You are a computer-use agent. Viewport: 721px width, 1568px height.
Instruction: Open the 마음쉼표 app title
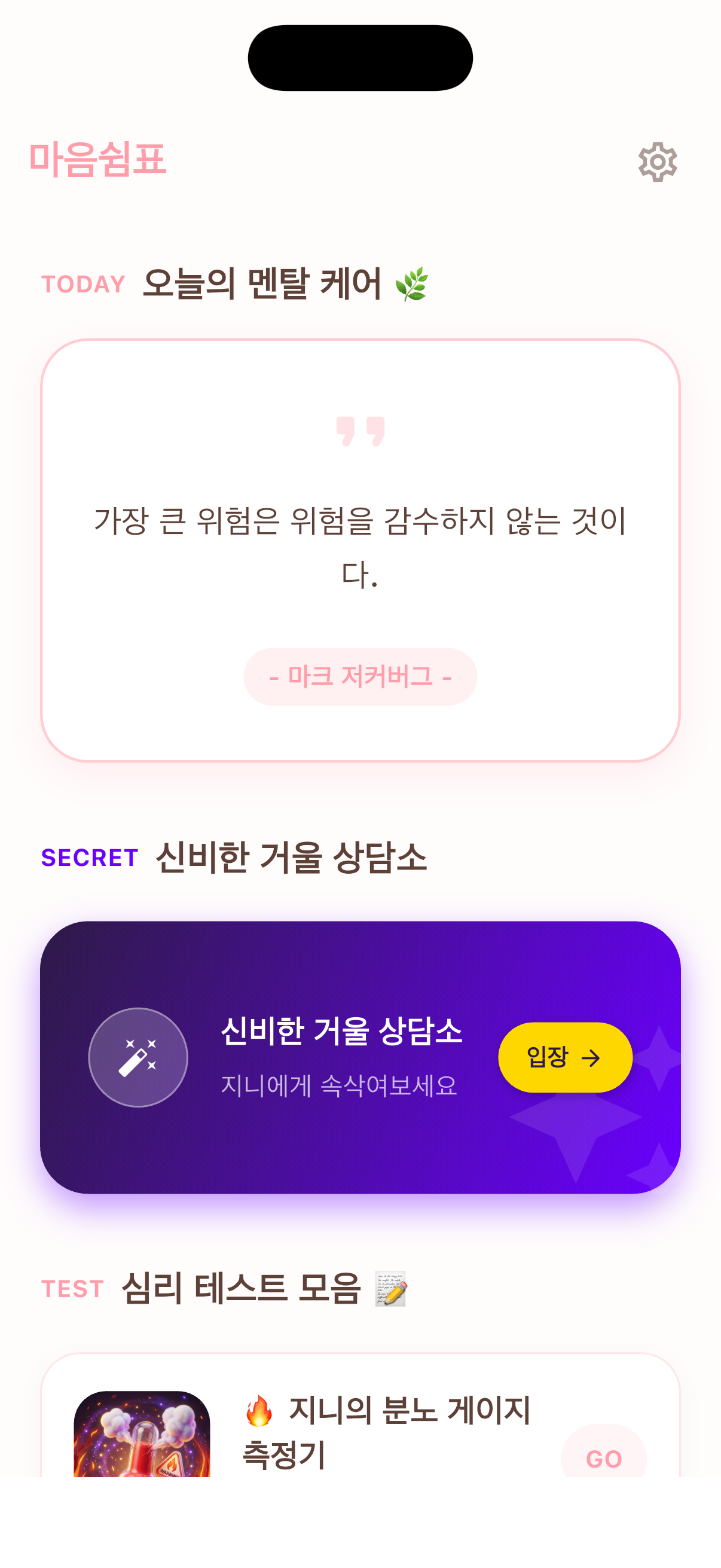coord(97,160)
